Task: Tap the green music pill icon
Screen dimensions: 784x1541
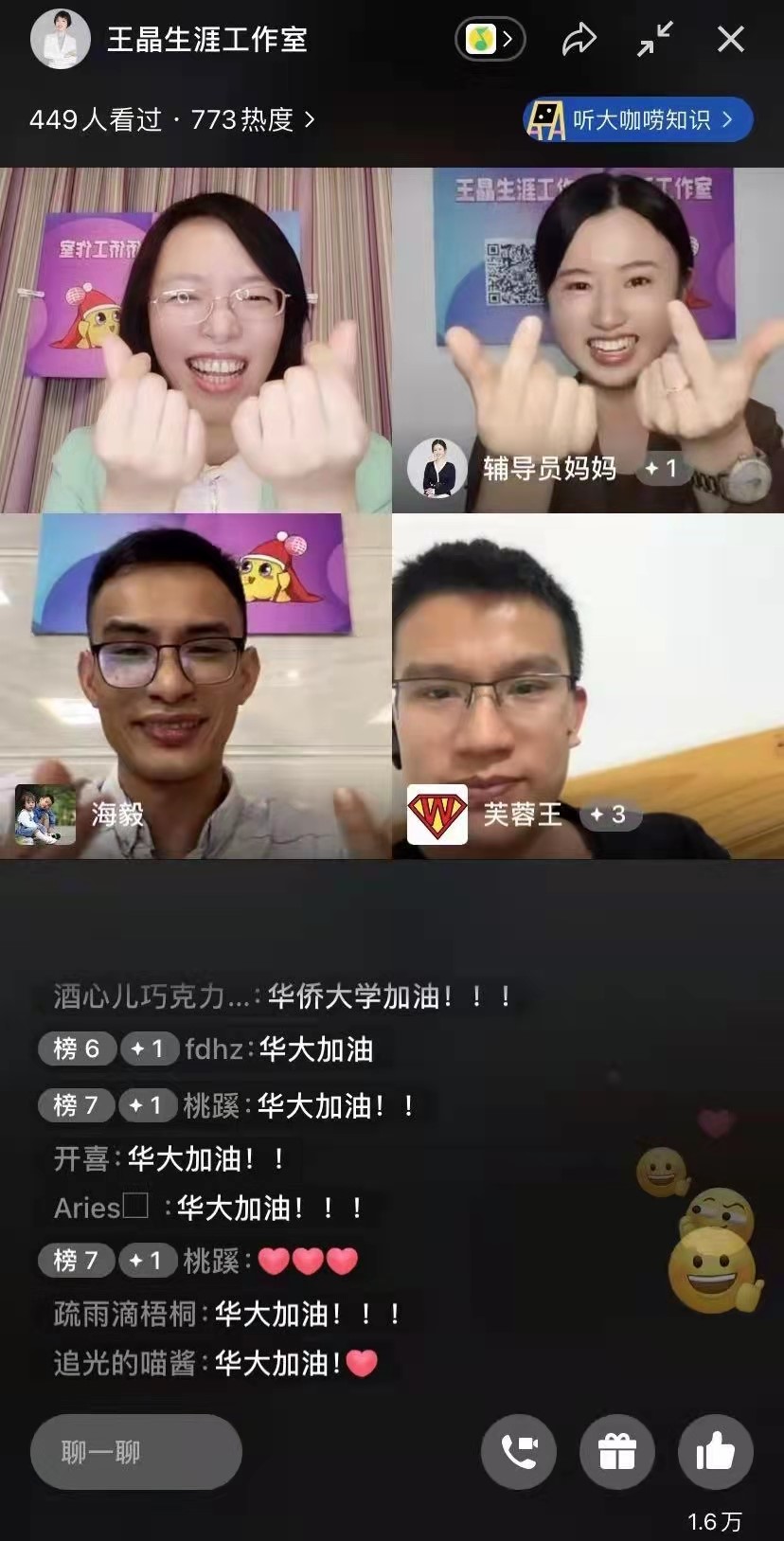Action: [490, 40]
